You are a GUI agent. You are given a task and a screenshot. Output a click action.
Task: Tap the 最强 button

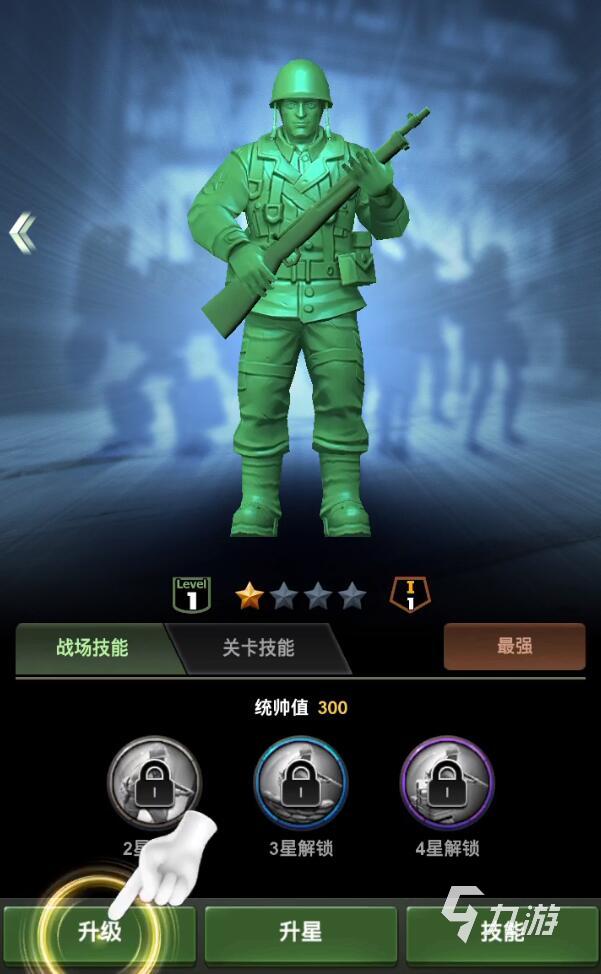(x=514, y=646)
